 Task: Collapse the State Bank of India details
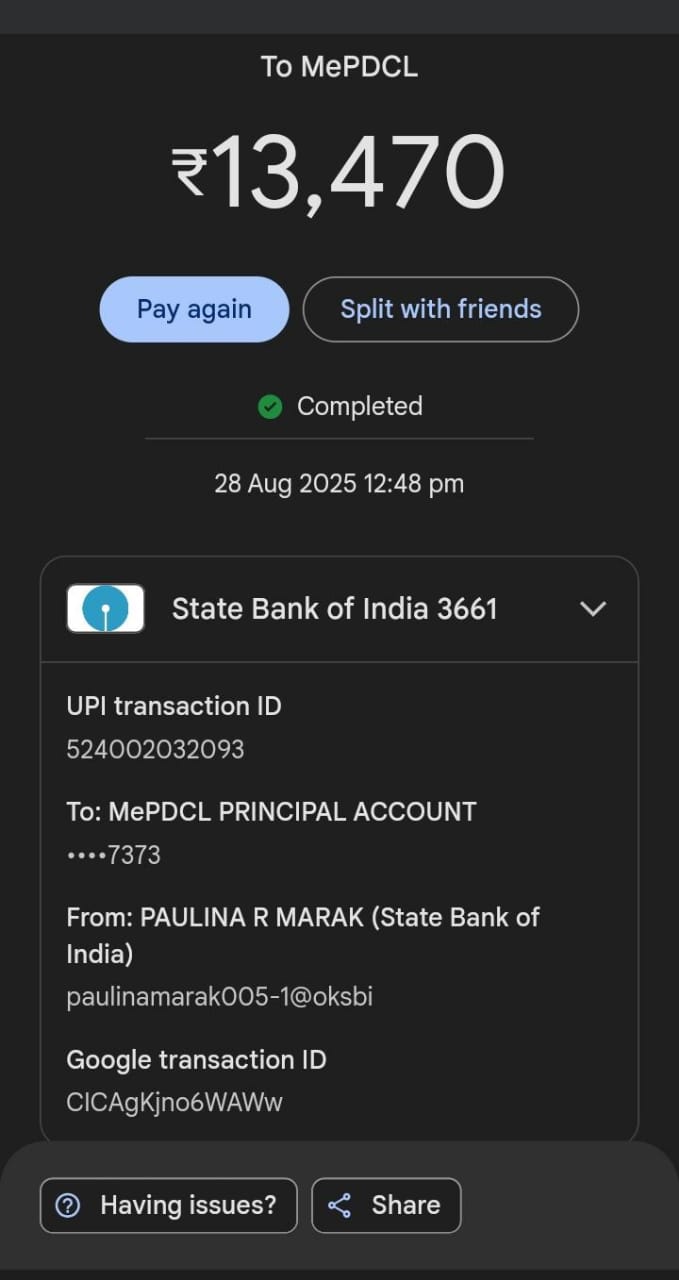[593, 609]
